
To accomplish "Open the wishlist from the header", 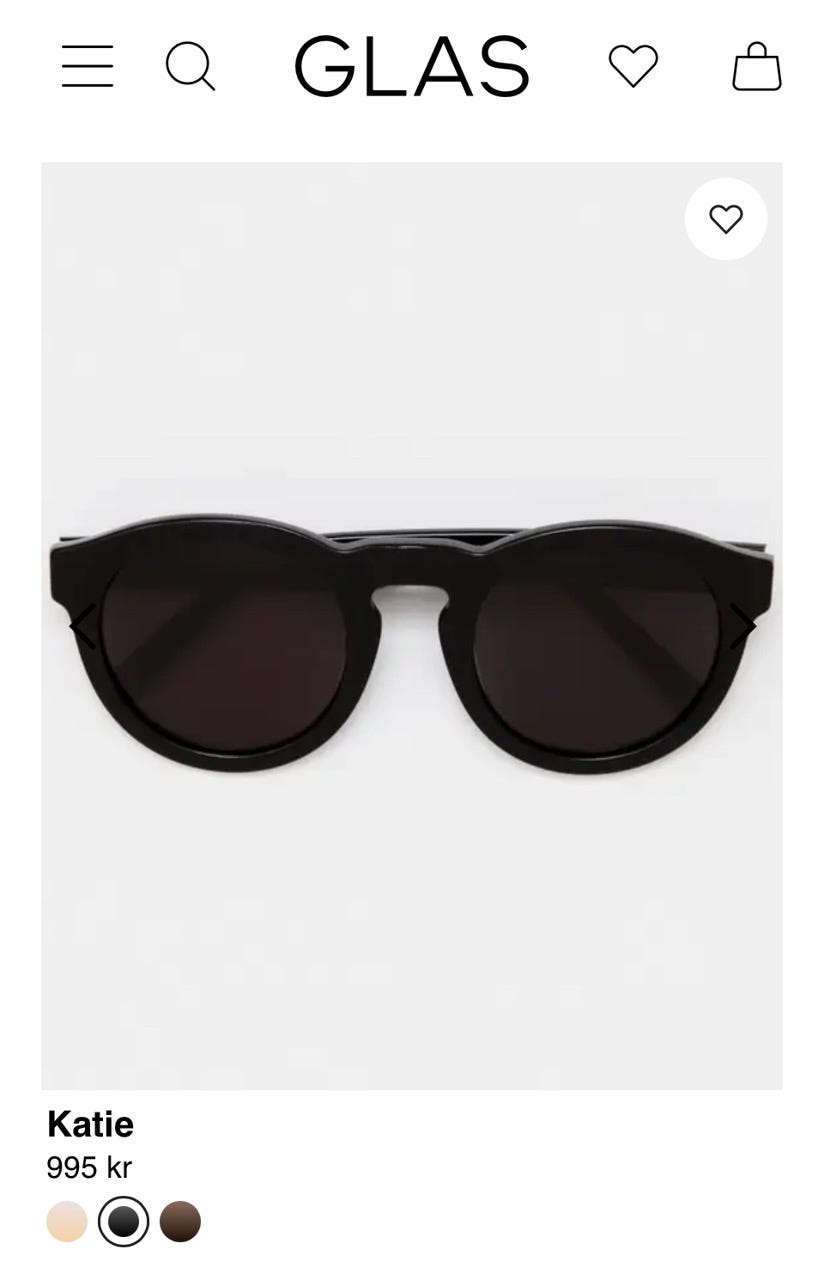I will click(x=633, y=67).
